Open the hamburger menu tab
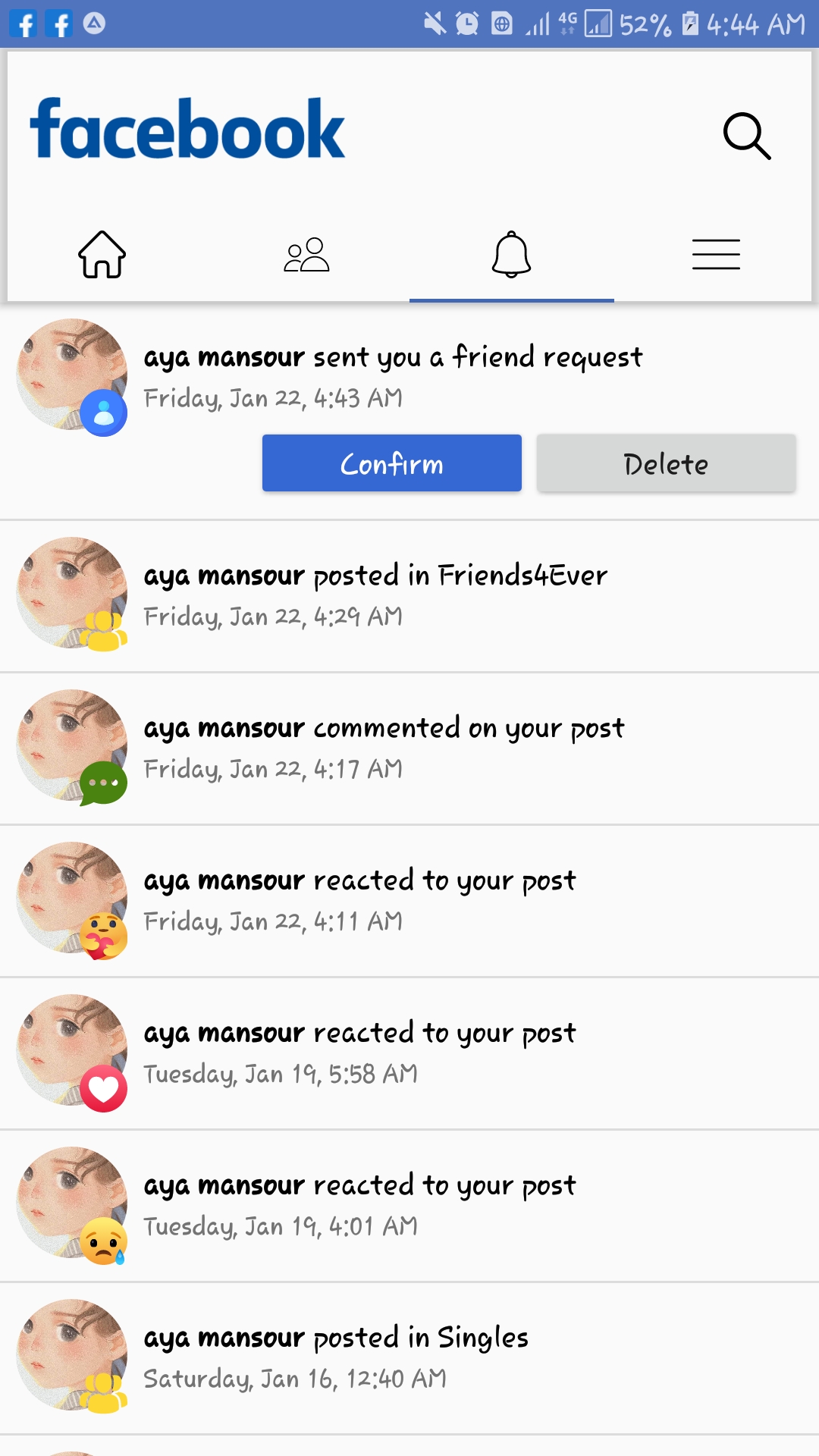Image resolution: width=819 pixels, height=1456 pixels. [717, 254]
